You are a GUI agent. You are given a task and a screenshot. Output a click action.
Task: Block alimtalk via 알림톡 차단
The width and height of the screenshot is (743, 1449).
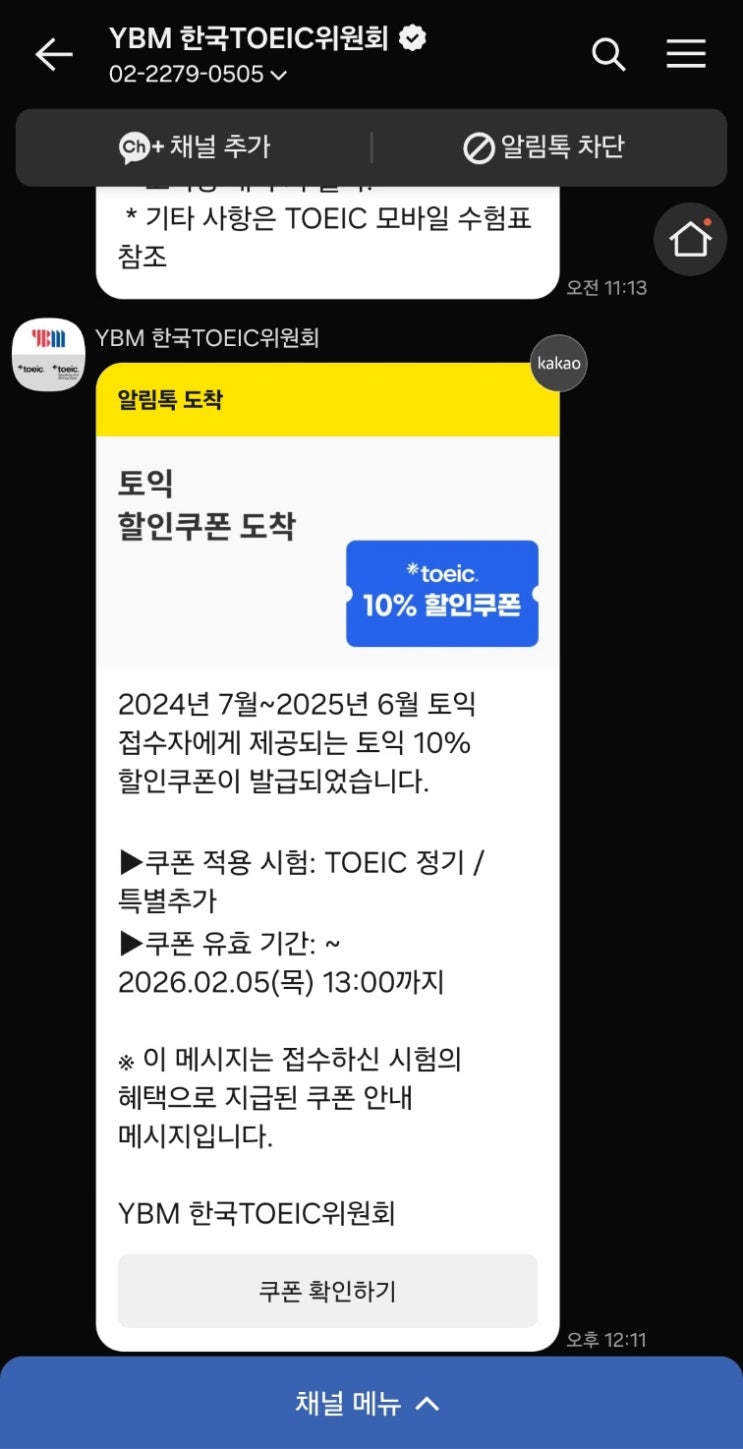(x=544, y=147)
